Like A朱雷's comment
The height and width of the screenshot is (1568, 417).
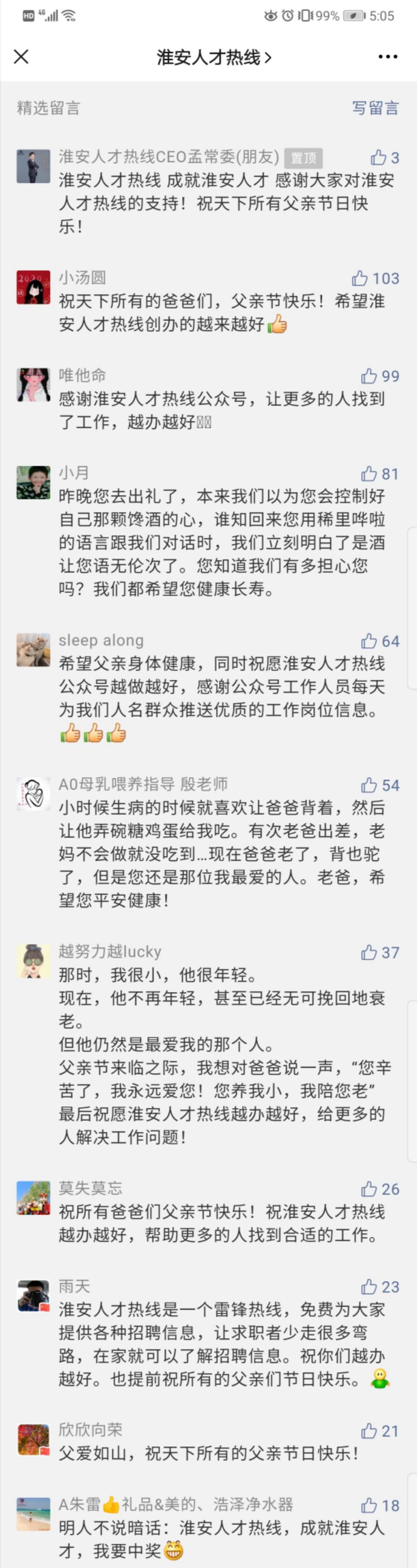(369, 1505)
